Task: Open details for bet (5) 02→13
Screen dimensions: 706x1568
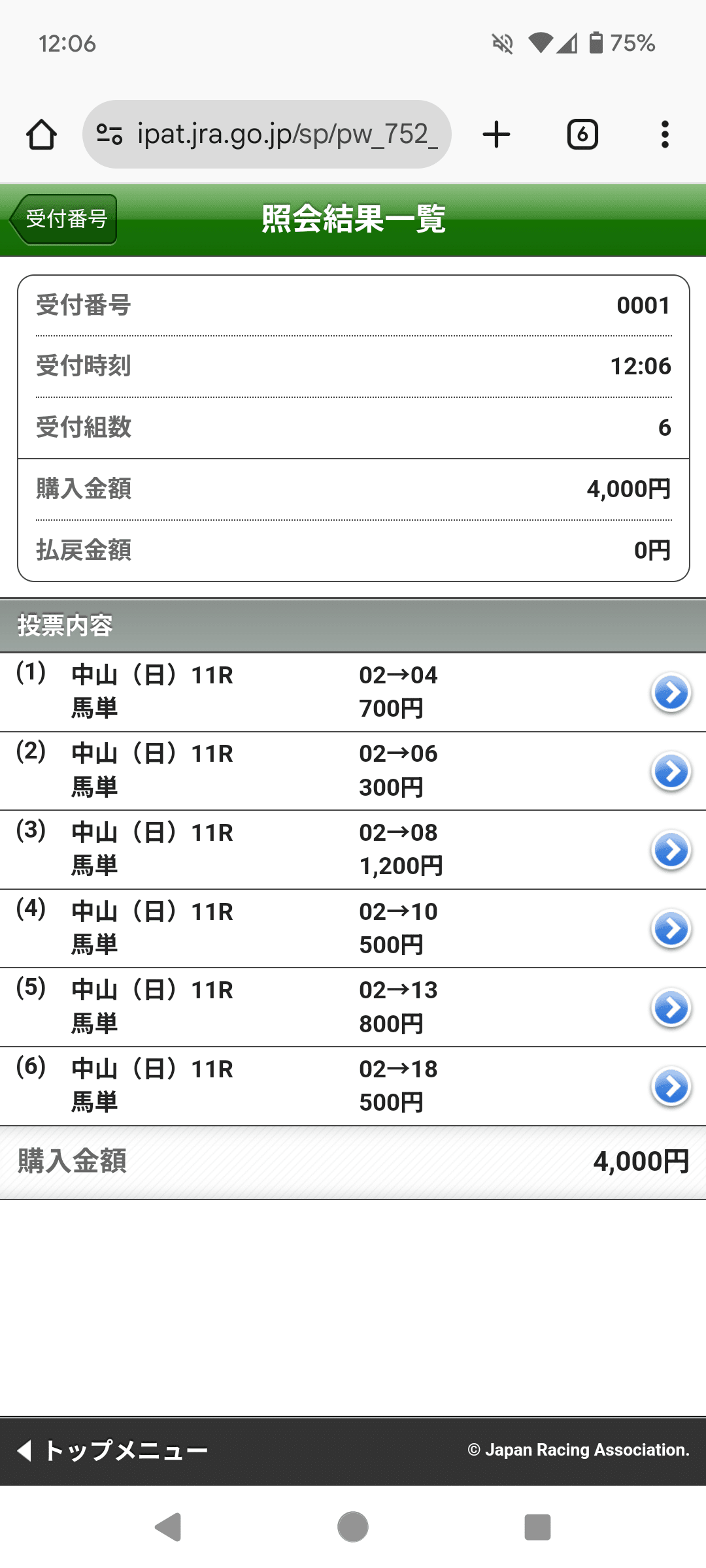Action: [670, 1007]
